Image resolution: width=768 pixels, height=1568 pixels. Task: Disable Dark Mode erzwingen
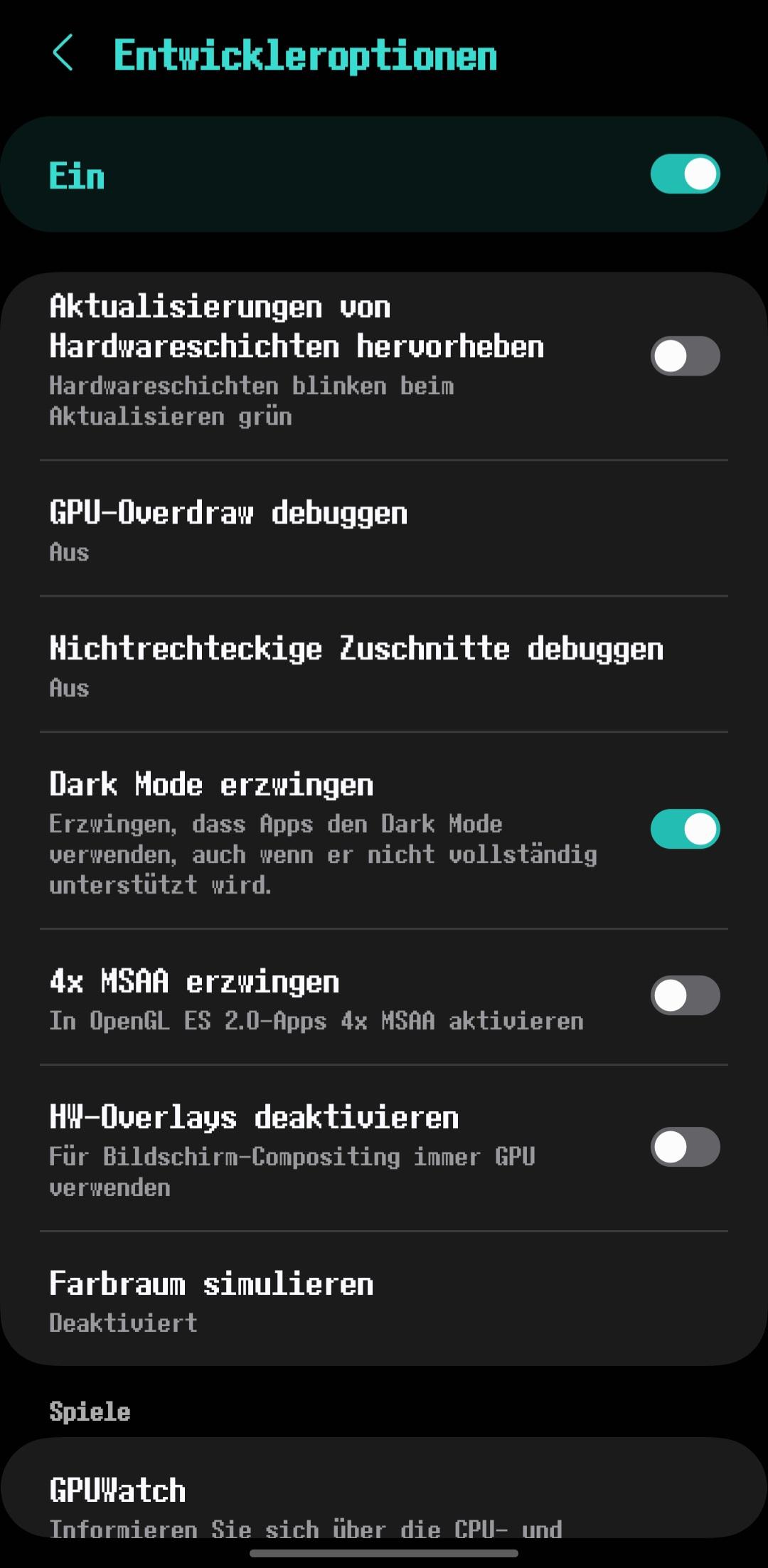click(685, 829)
